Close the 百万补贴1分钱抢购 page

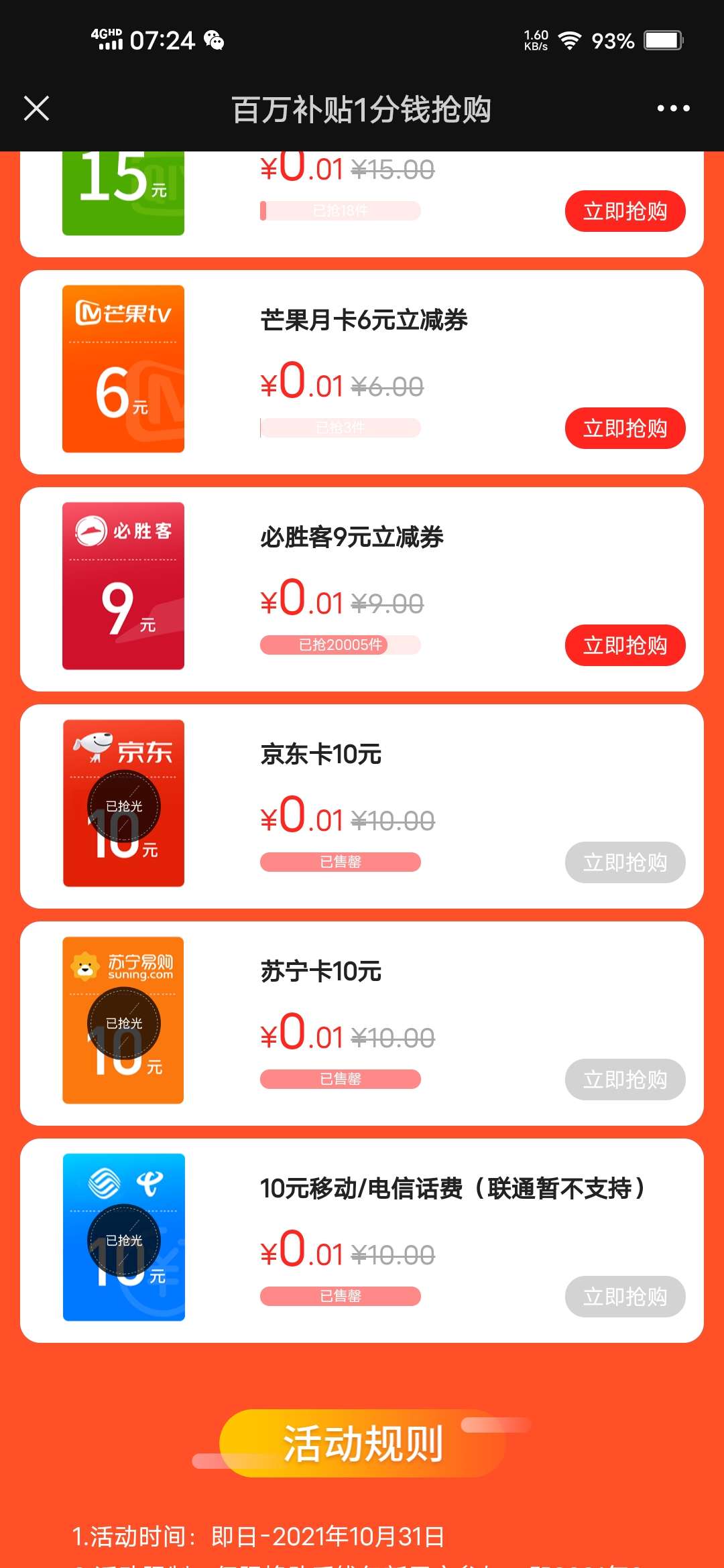point(37,109)
